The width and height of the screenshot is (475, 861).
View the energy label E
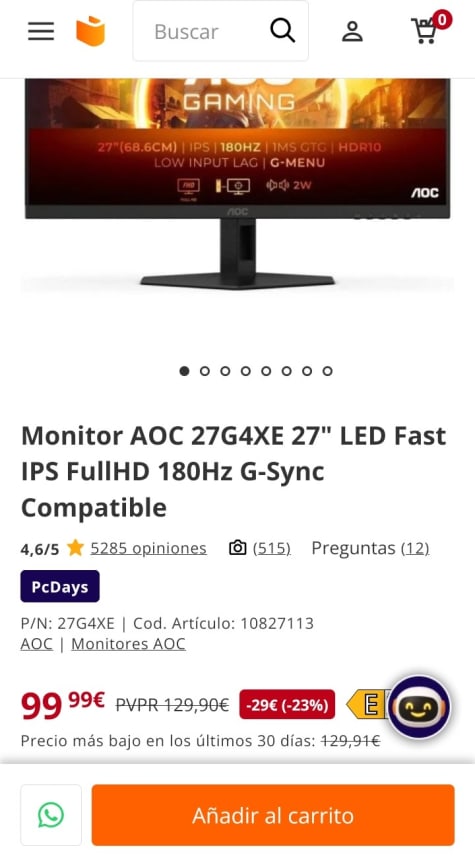367,705
